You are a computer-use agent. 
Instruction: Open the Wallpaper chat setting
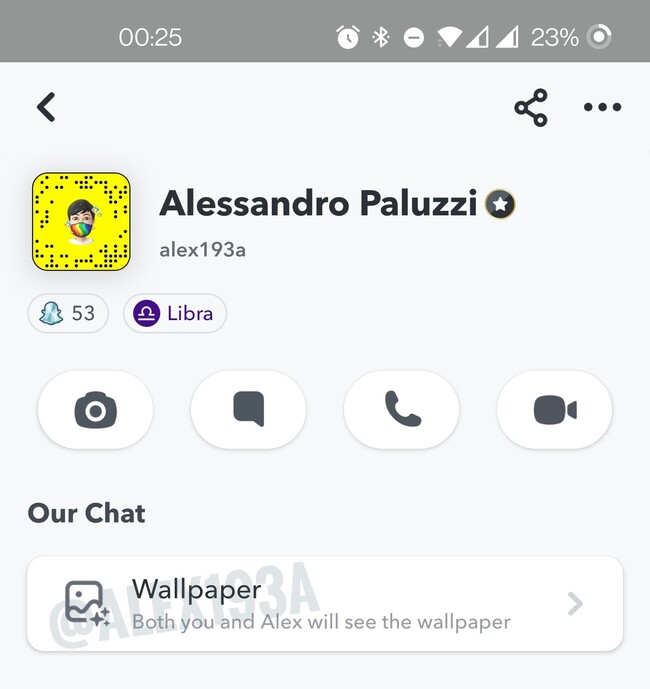pos(325,604)
